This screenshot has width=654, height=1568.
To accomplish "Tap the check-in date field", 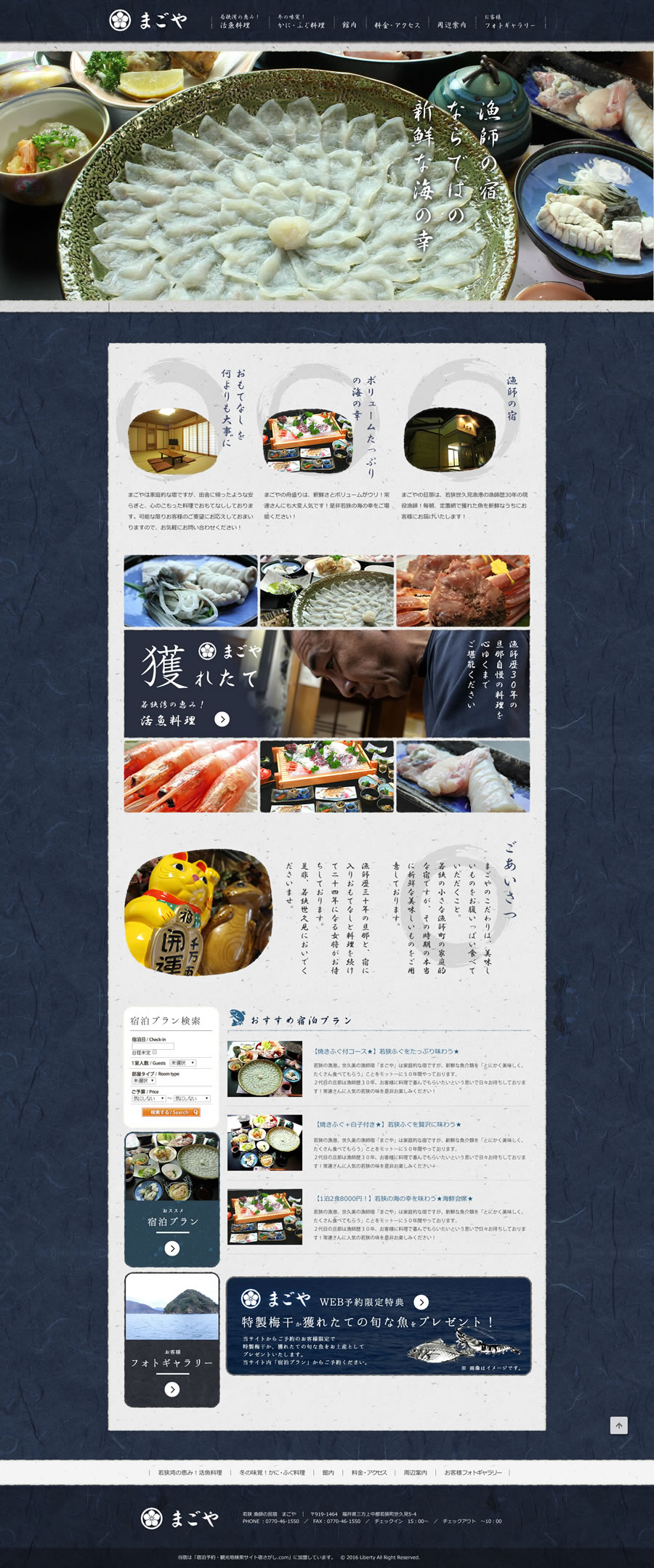I will click(x=153, y=1046).
